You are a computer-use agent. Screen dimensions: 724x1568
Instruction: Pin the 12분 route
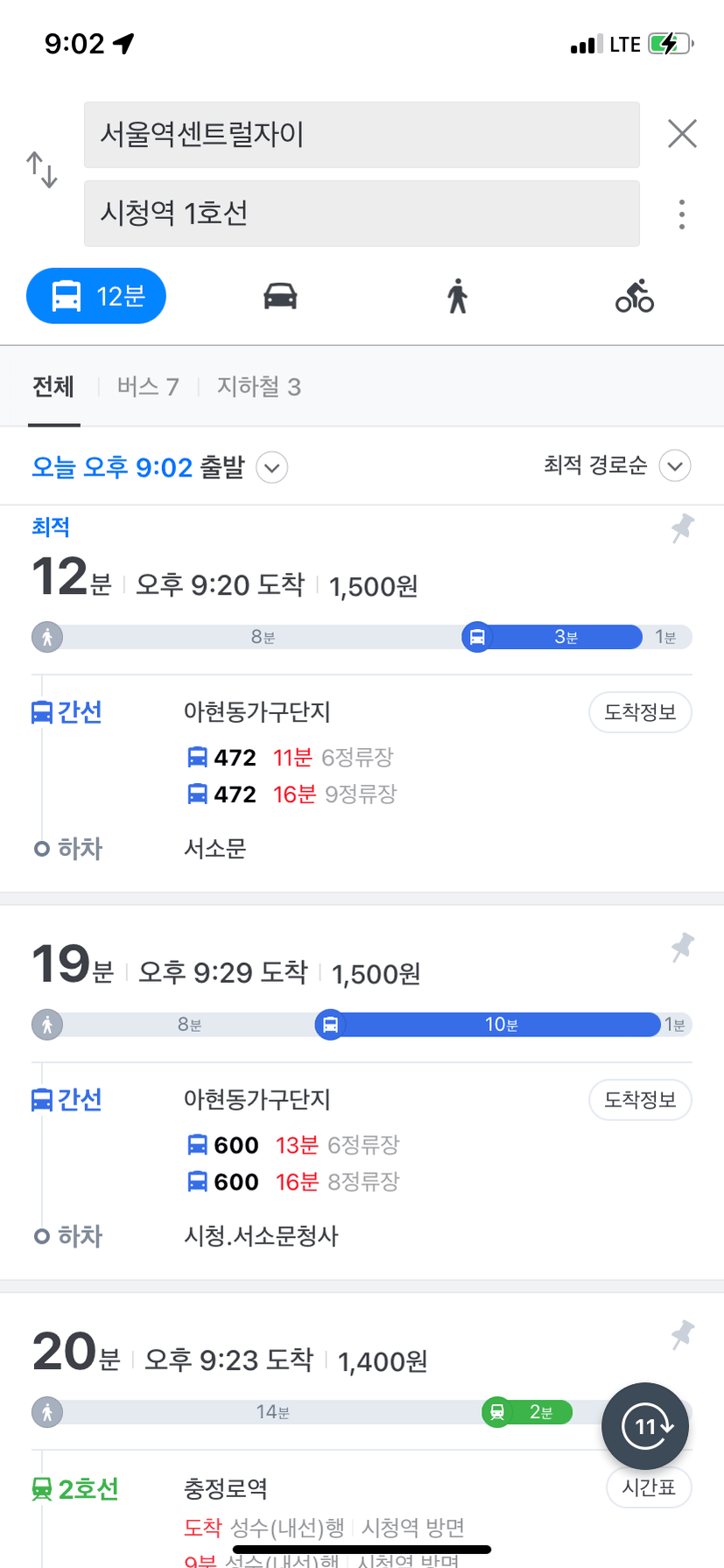(x=682, y=529)
